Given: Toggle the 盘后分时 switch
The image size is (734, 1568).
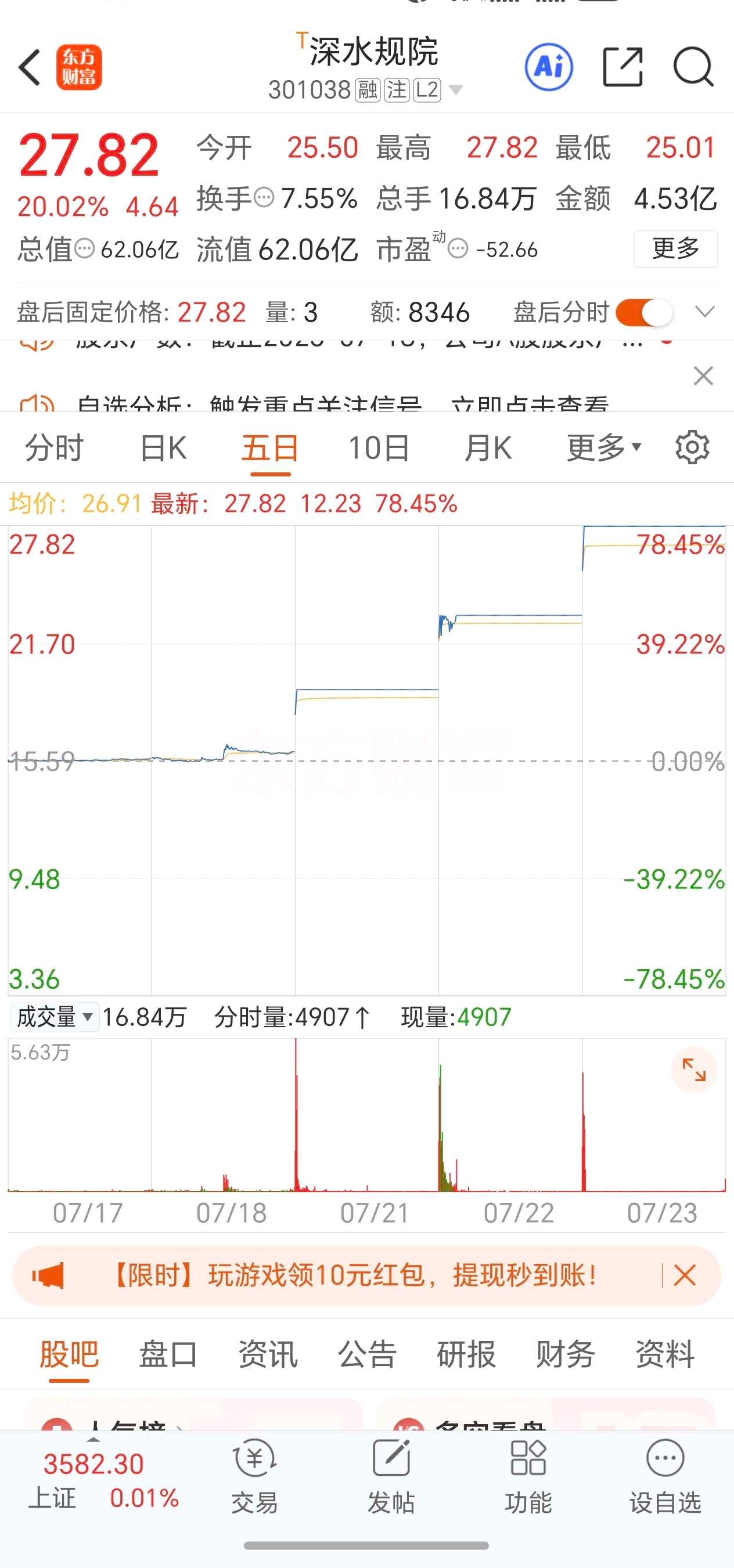Looking at the screenshot, I should click(x=644, y=313).
